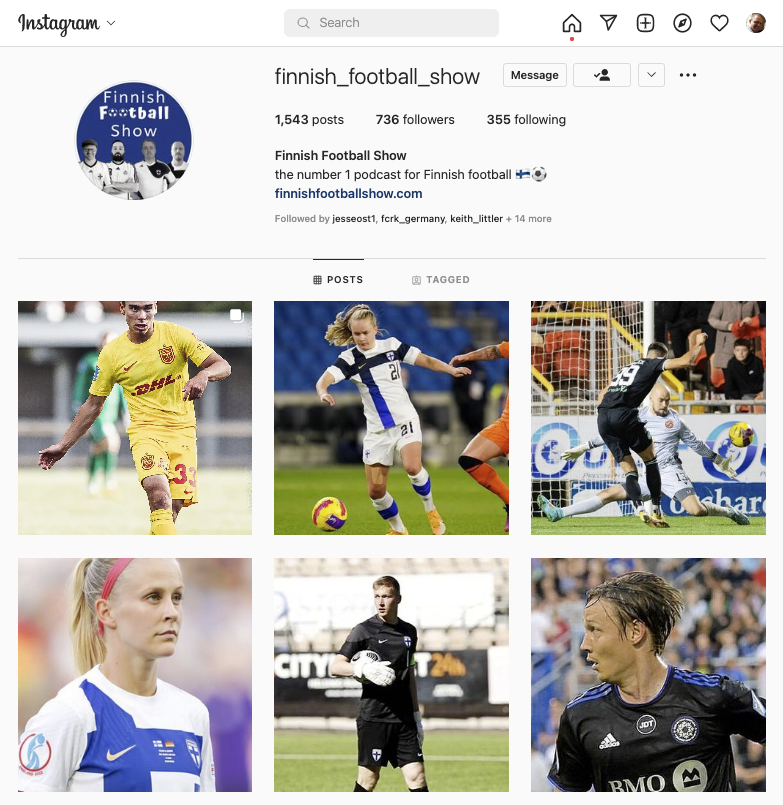Open the Search field
Viewport: 783px width, 805px height.
coord(391,23)
